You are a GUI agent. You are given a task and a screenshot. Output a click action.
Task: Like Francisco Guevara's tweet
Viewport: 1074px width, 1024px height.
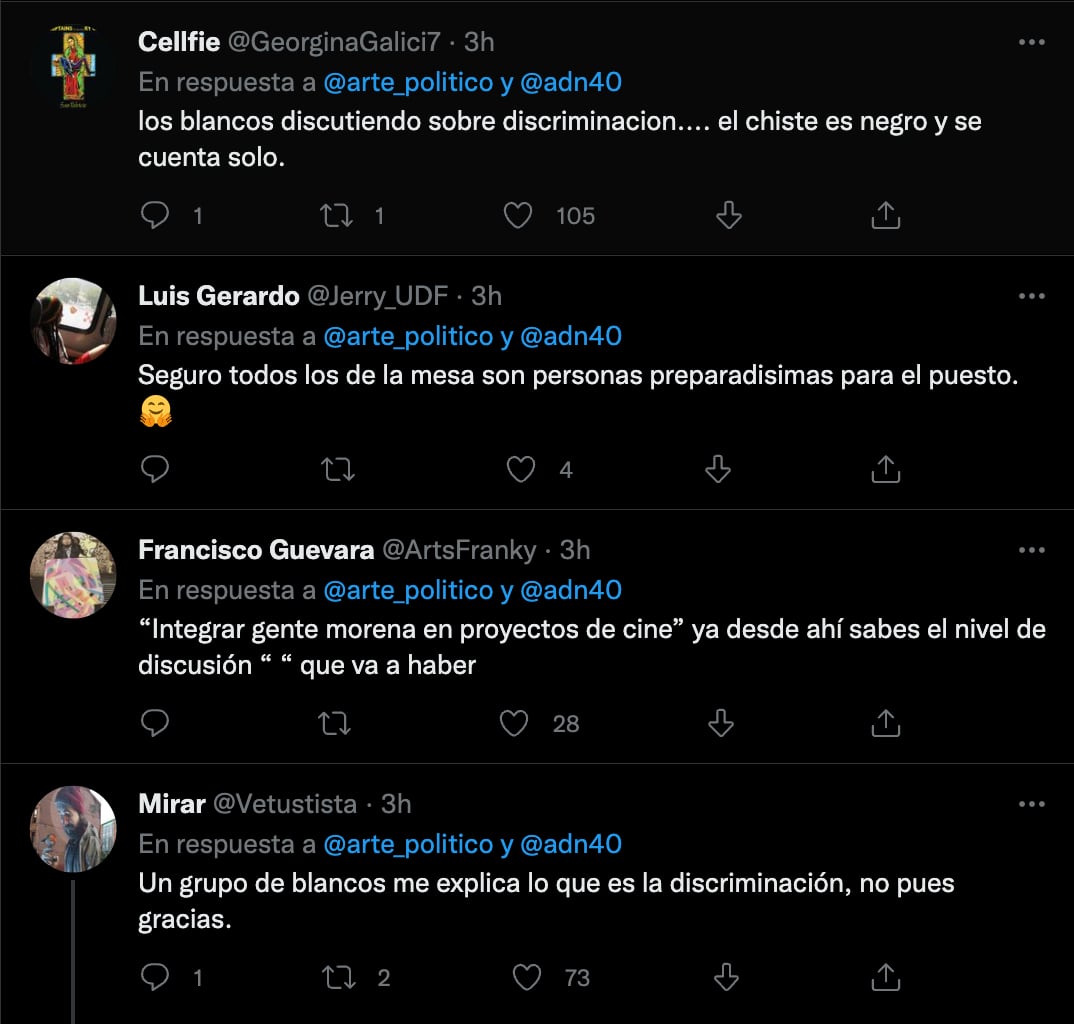click(x=514, y=723)
